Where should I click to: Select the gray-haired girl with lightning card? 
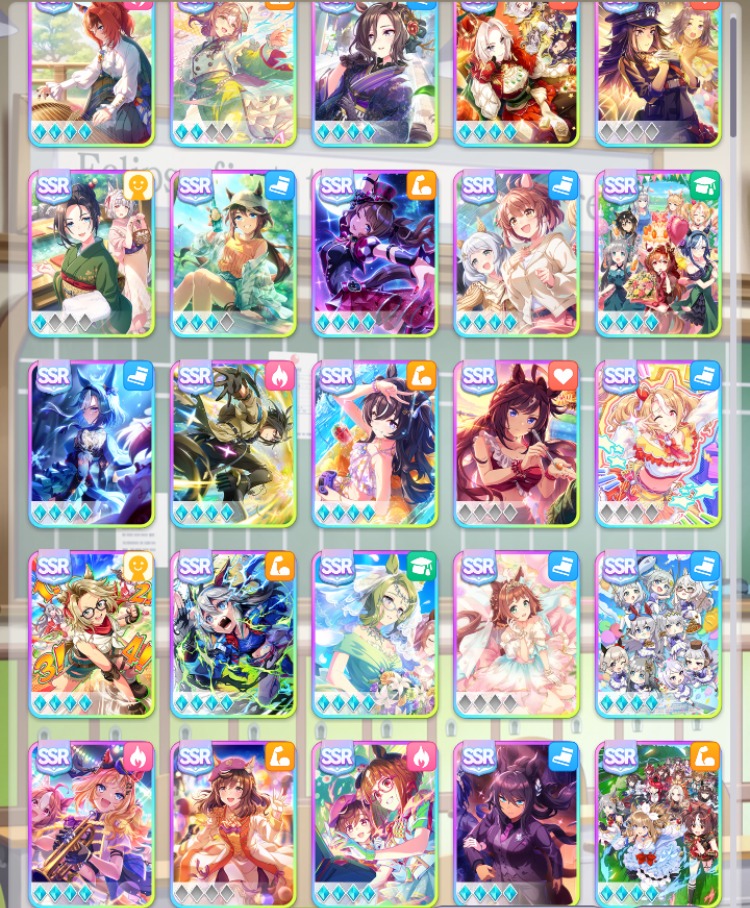tap(233, 633)
